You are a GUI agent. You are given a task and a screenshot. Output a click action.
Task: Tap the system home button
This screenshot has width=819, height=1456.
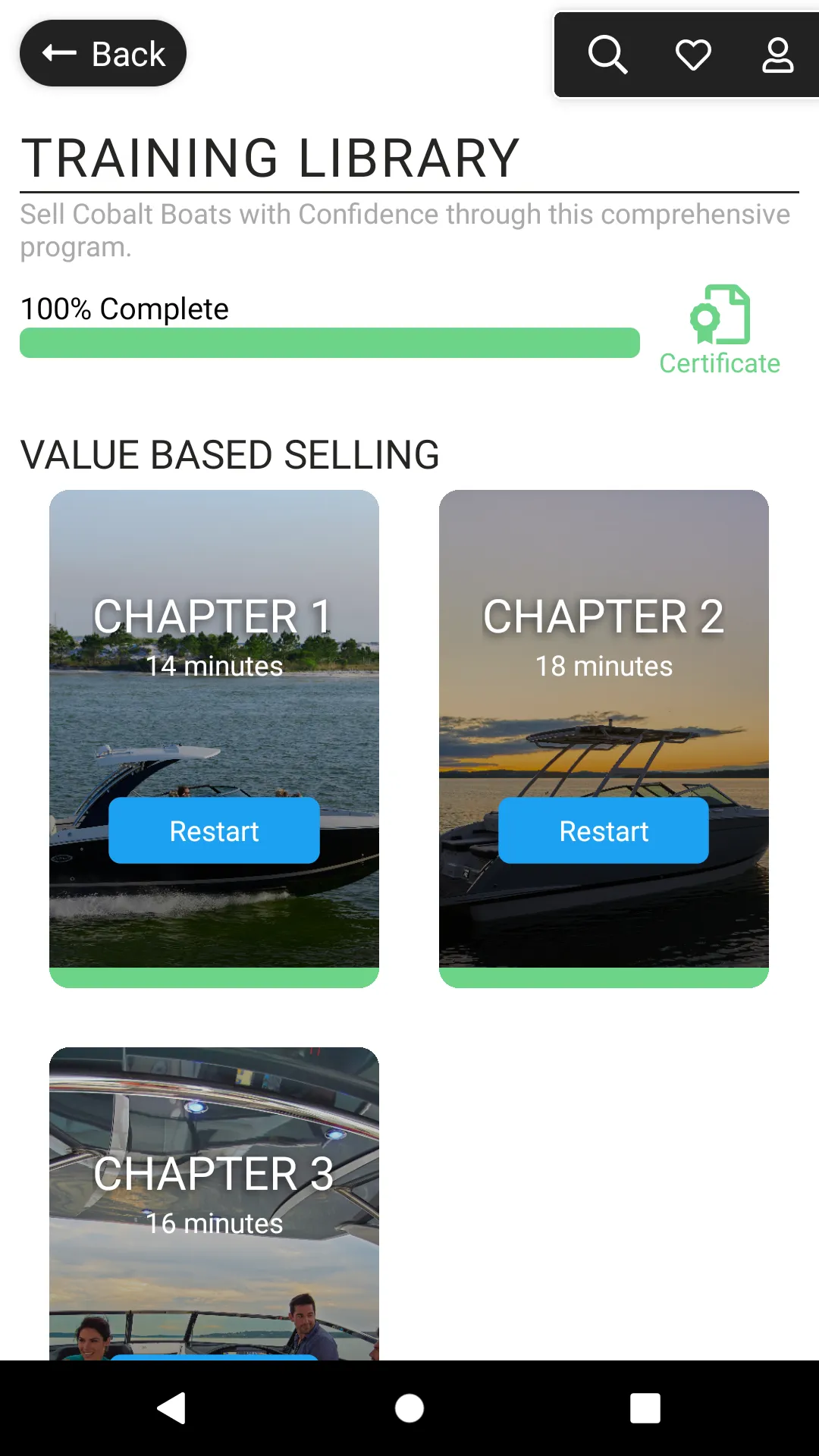[409, 1408]
